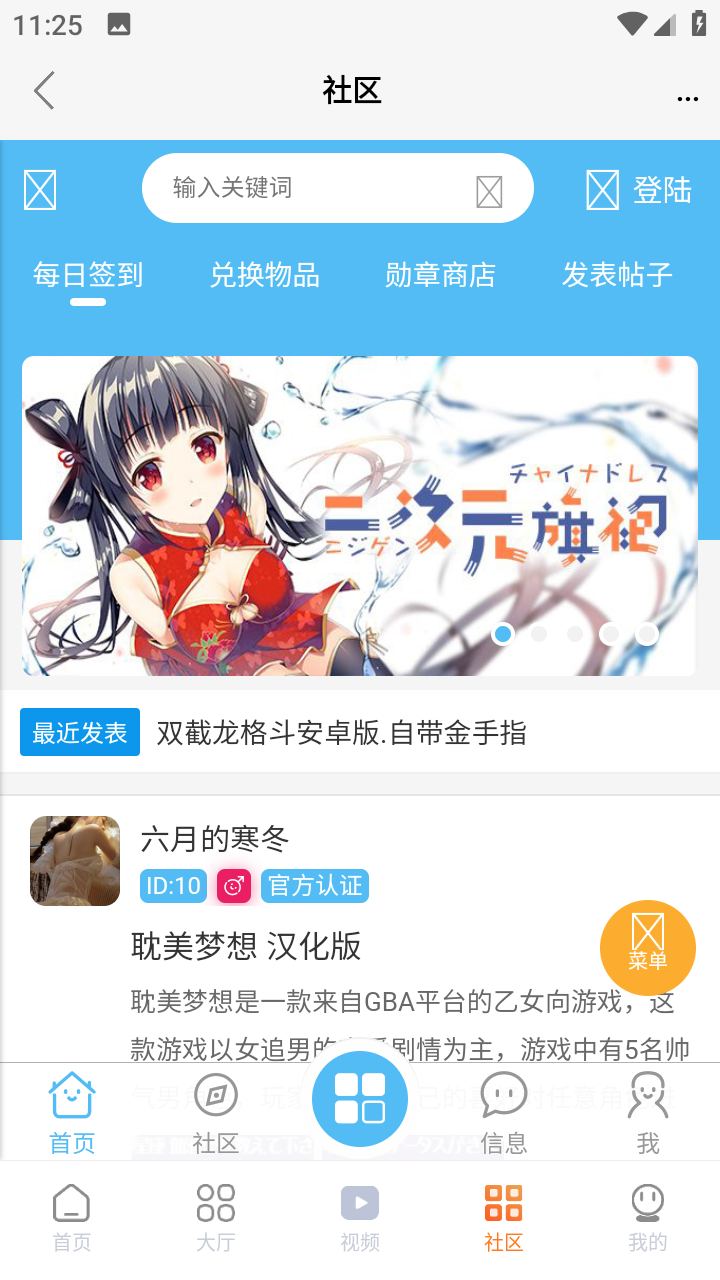Go back using the top-left arrow
This screenshot has height=1280, width=720.
point(44,91)
